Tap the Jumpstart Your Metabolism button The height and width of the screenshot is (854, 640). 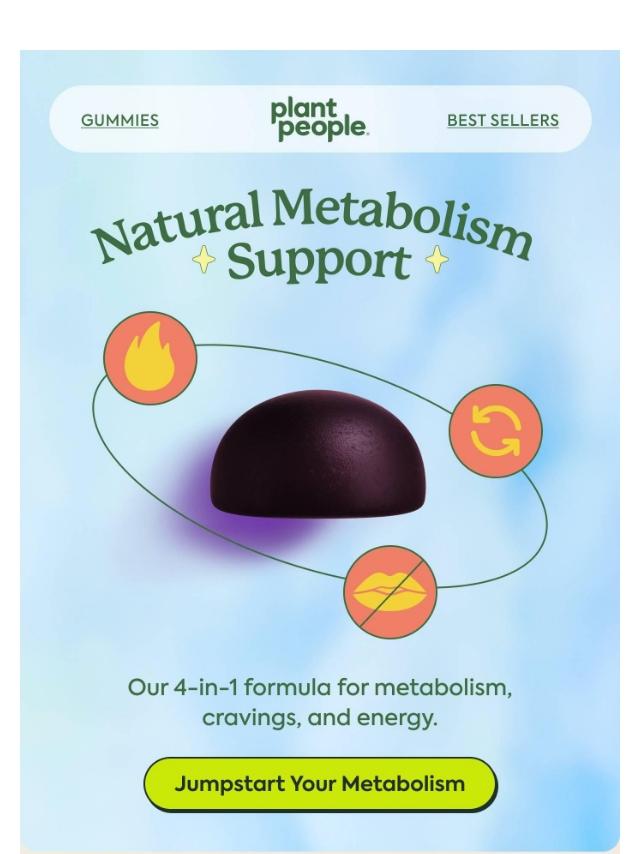319,783
